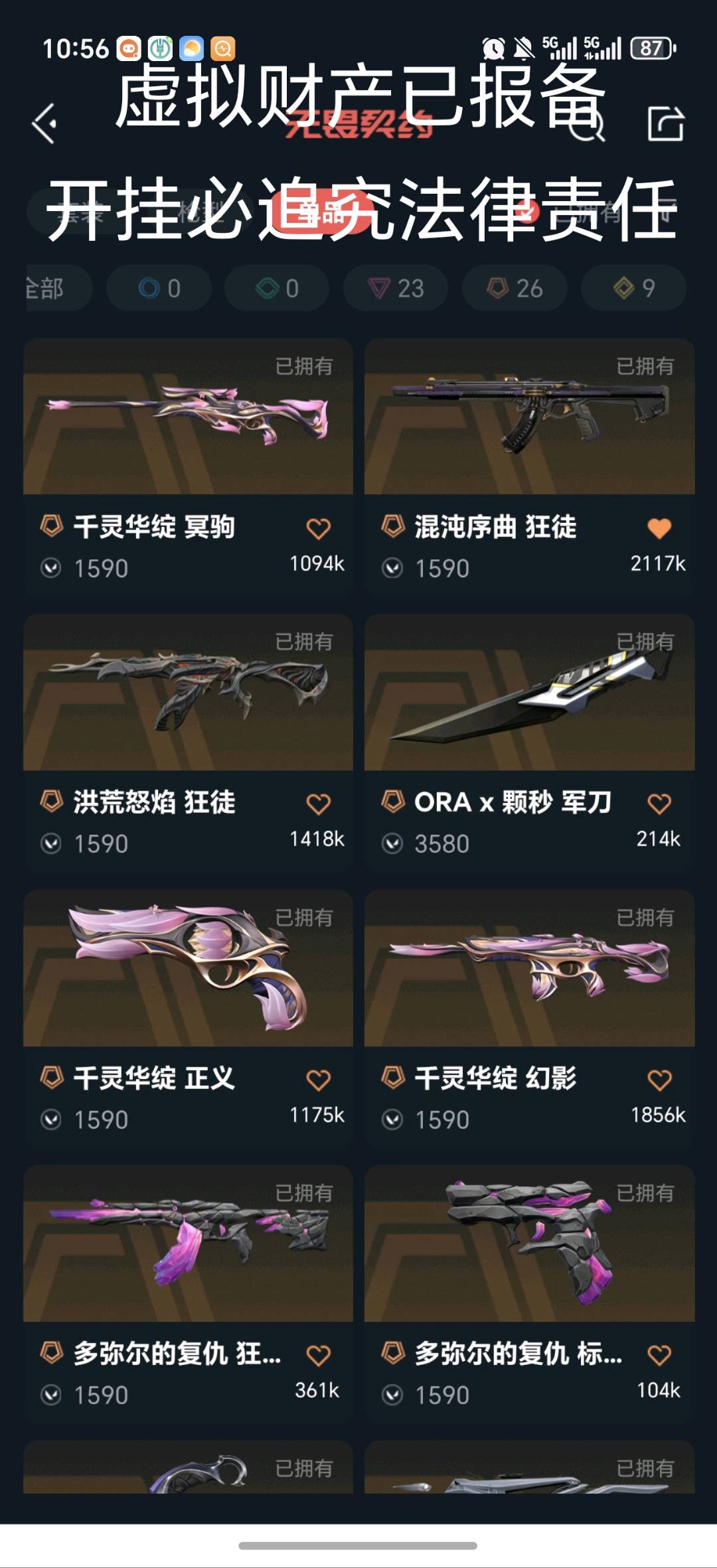Filter skins by the chip showing 23
717x1568 pixels.
[396, 288]
